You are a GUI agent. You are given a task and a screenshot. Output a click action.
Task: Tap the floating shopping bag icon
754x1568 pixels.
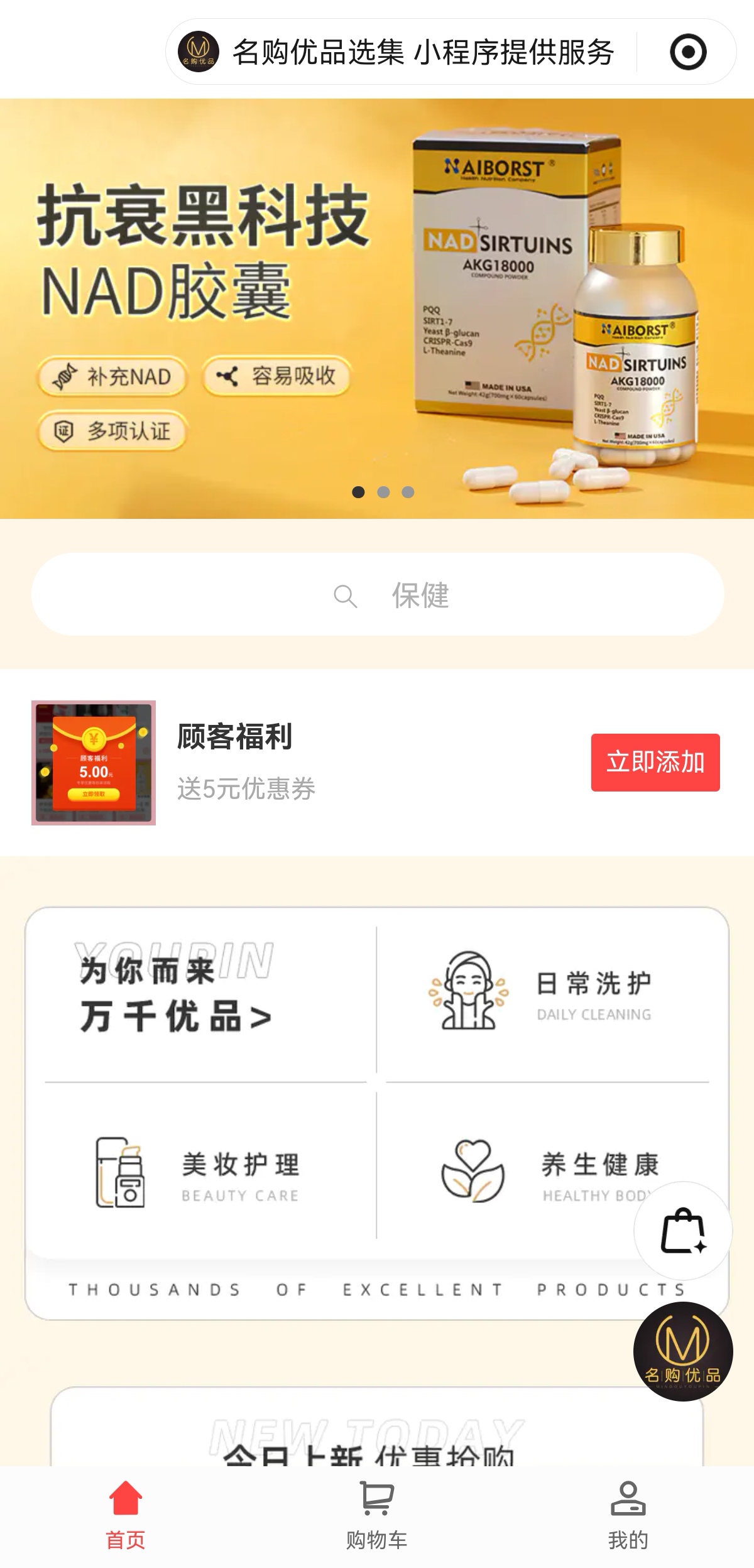[682, 1231]
